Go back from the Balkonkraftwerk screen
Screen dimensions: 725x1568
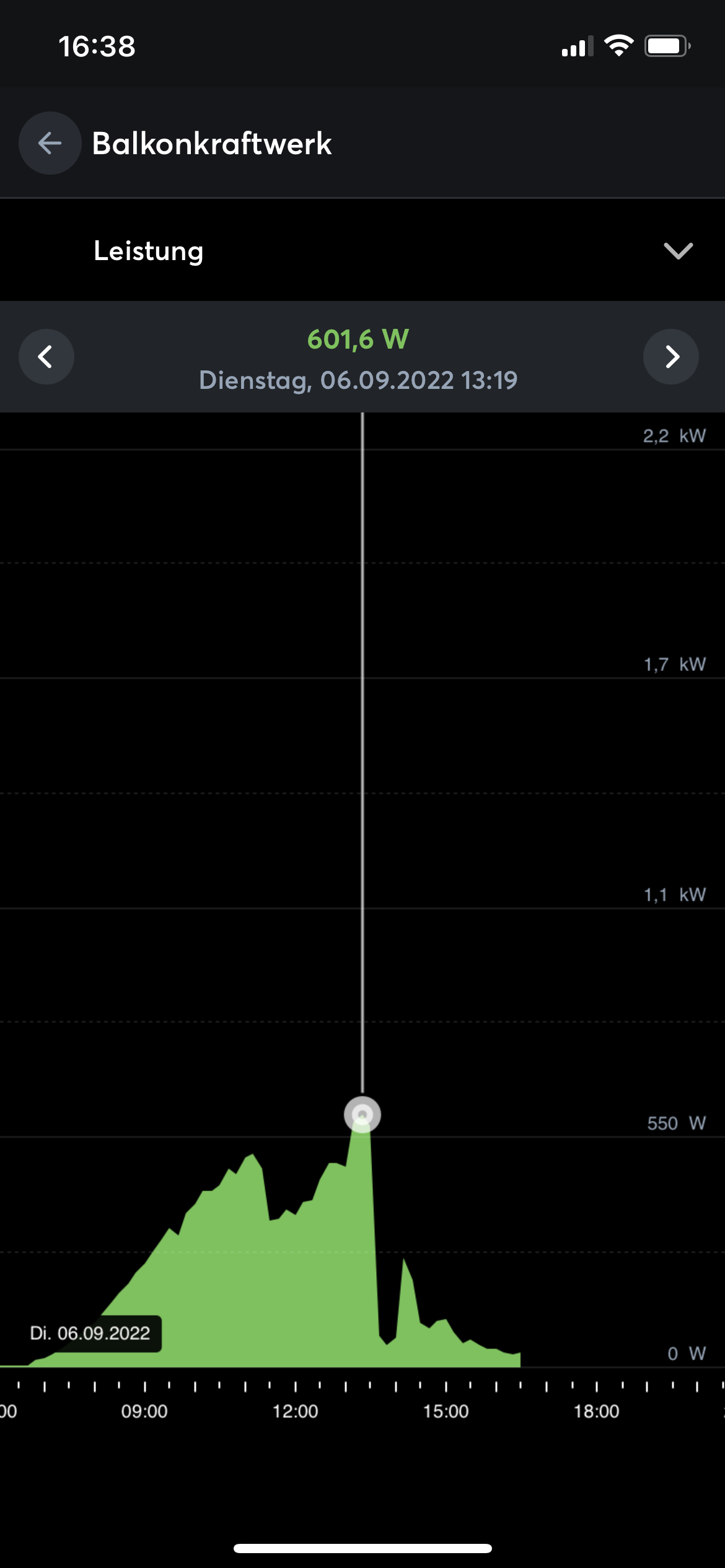[x=50, y=143]
